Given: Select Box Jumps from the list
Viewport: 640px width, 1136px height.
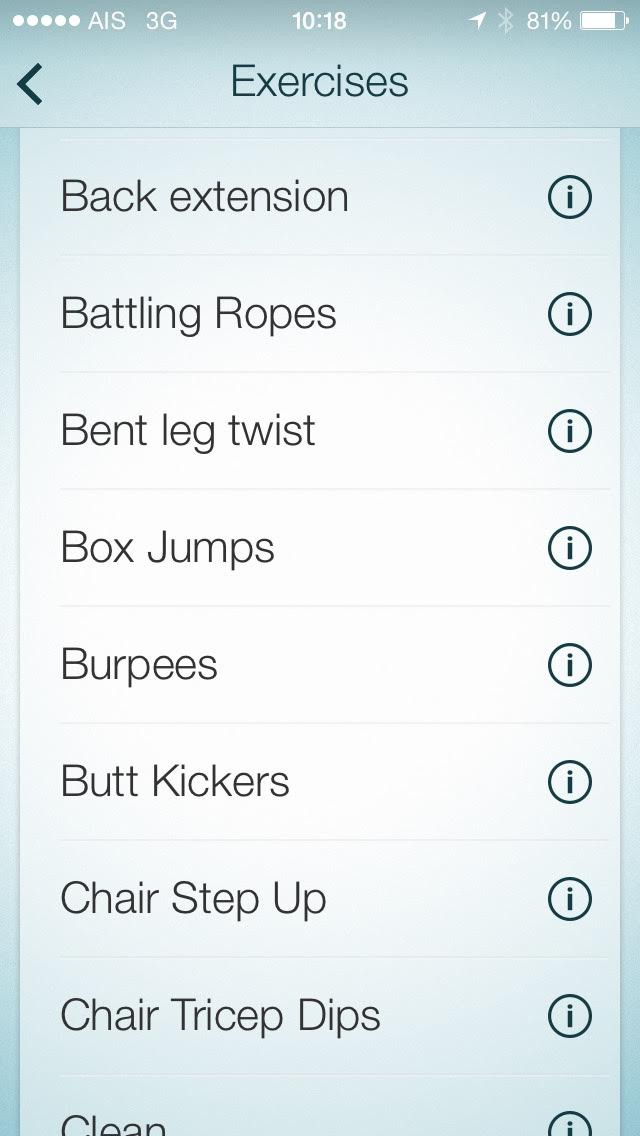Looking at the screenshot, I should click(168, 548).
